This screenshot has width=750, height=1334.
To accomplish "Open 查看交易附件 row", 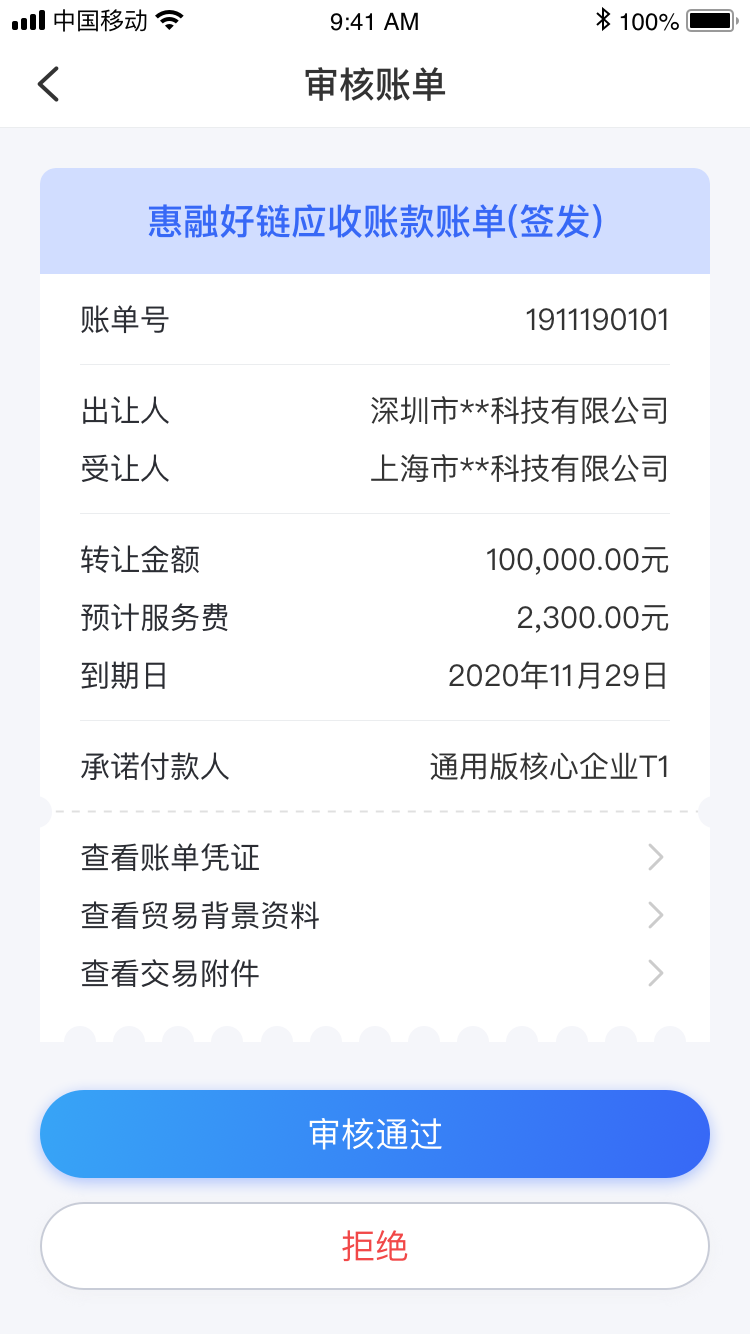I will [x=374, y=973].
